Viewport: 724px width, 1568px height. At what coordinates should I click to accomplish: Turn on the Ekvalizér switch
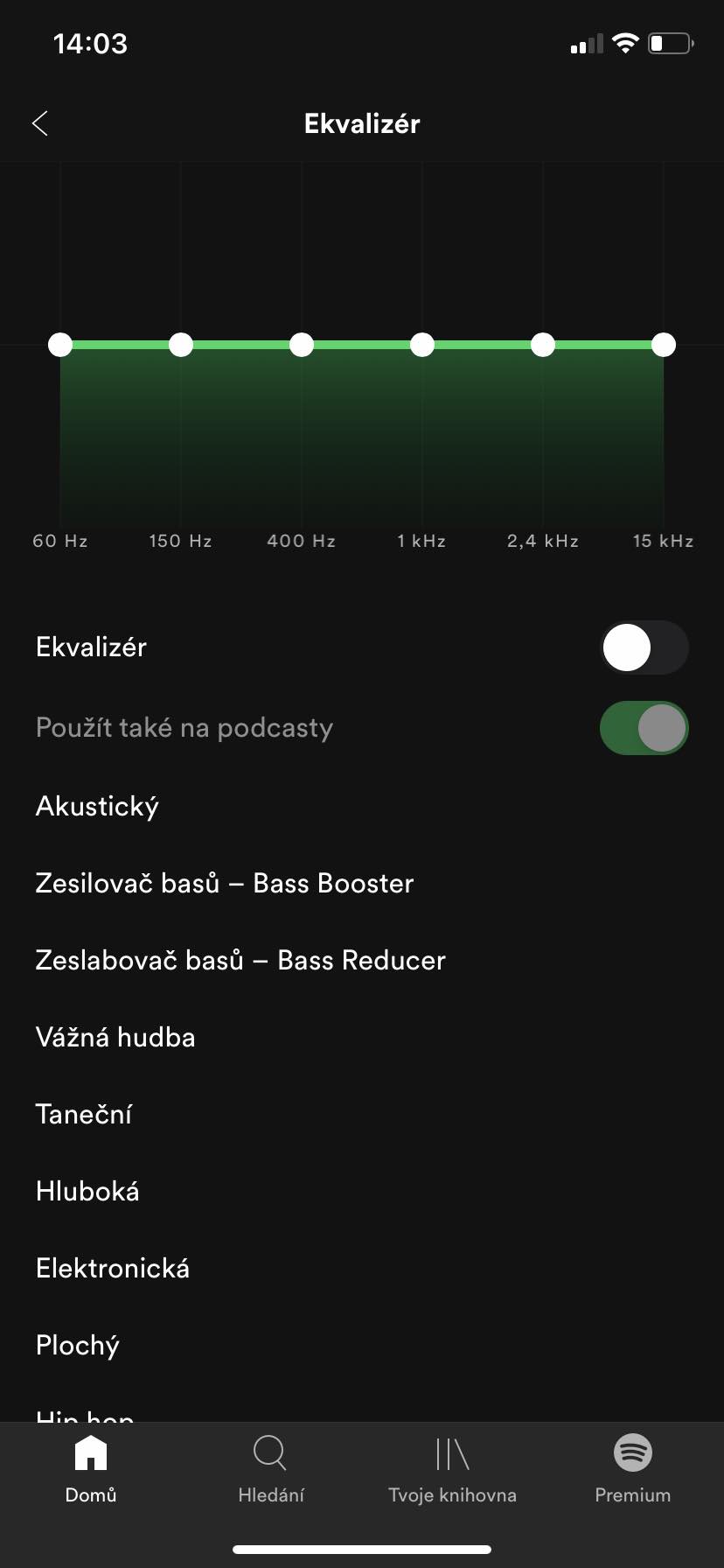(644, 647)
